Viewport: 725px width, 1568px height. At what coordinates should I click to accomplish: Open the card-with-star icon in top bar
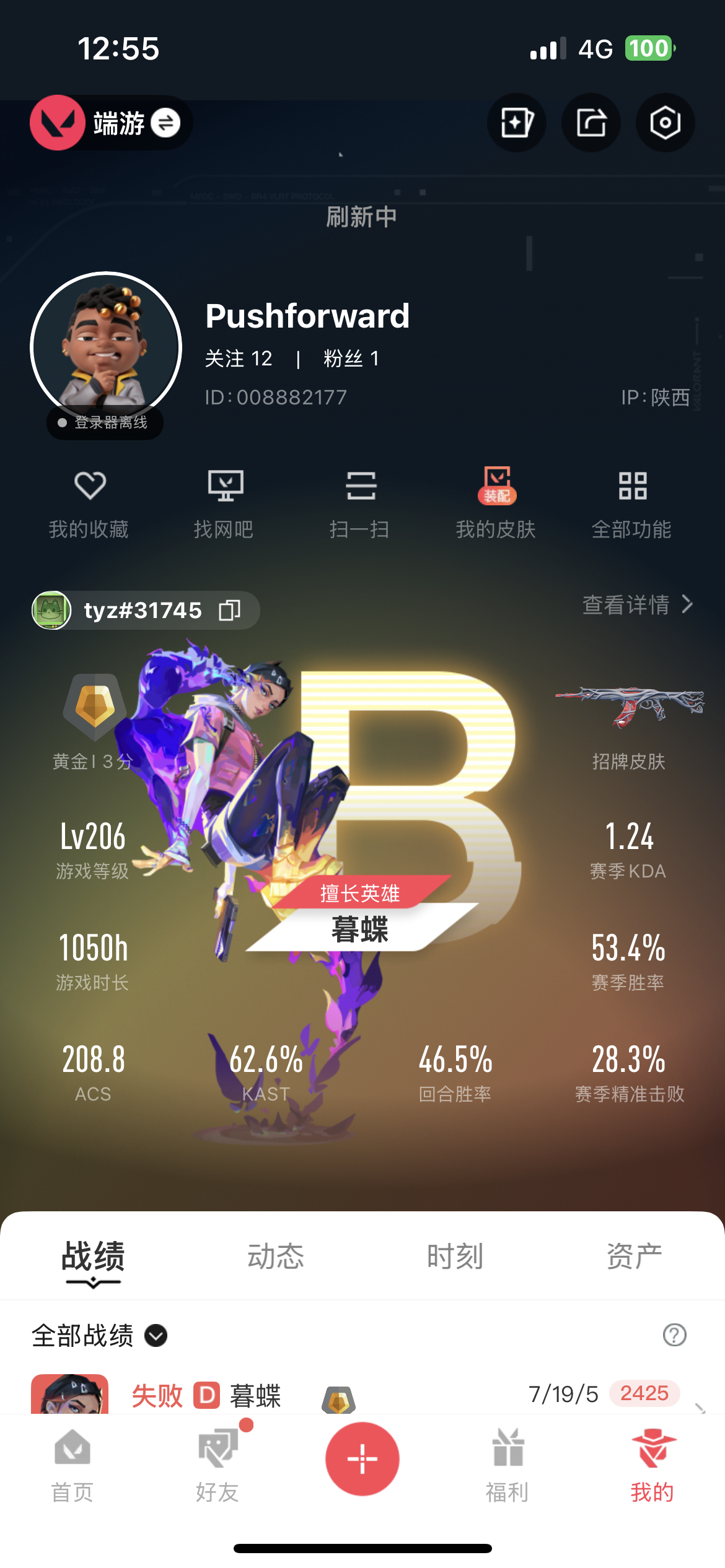tap(516, 123)
